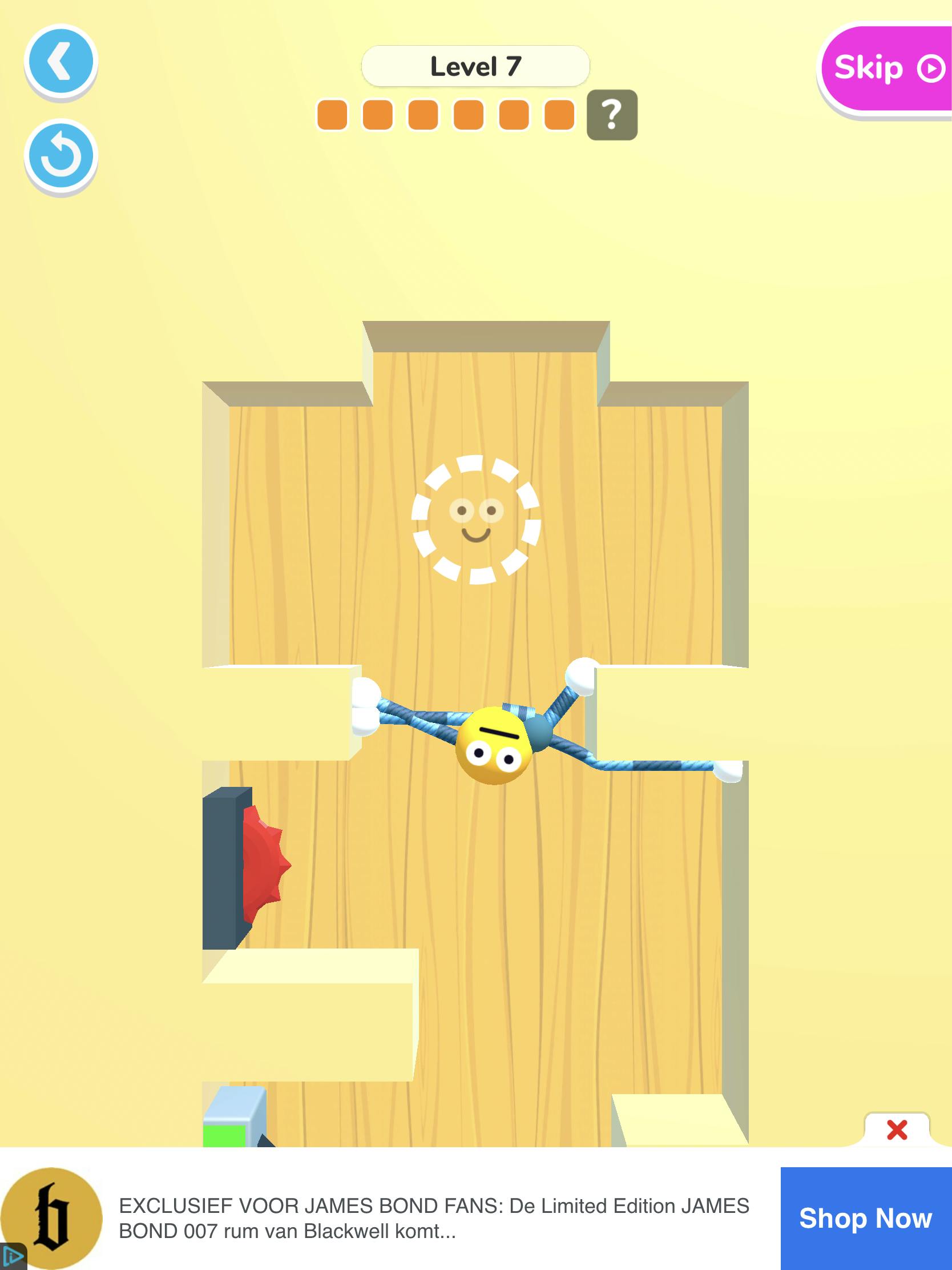Open the question mark bonus box
Viewport: 952px width, 1270px height.
612,115
